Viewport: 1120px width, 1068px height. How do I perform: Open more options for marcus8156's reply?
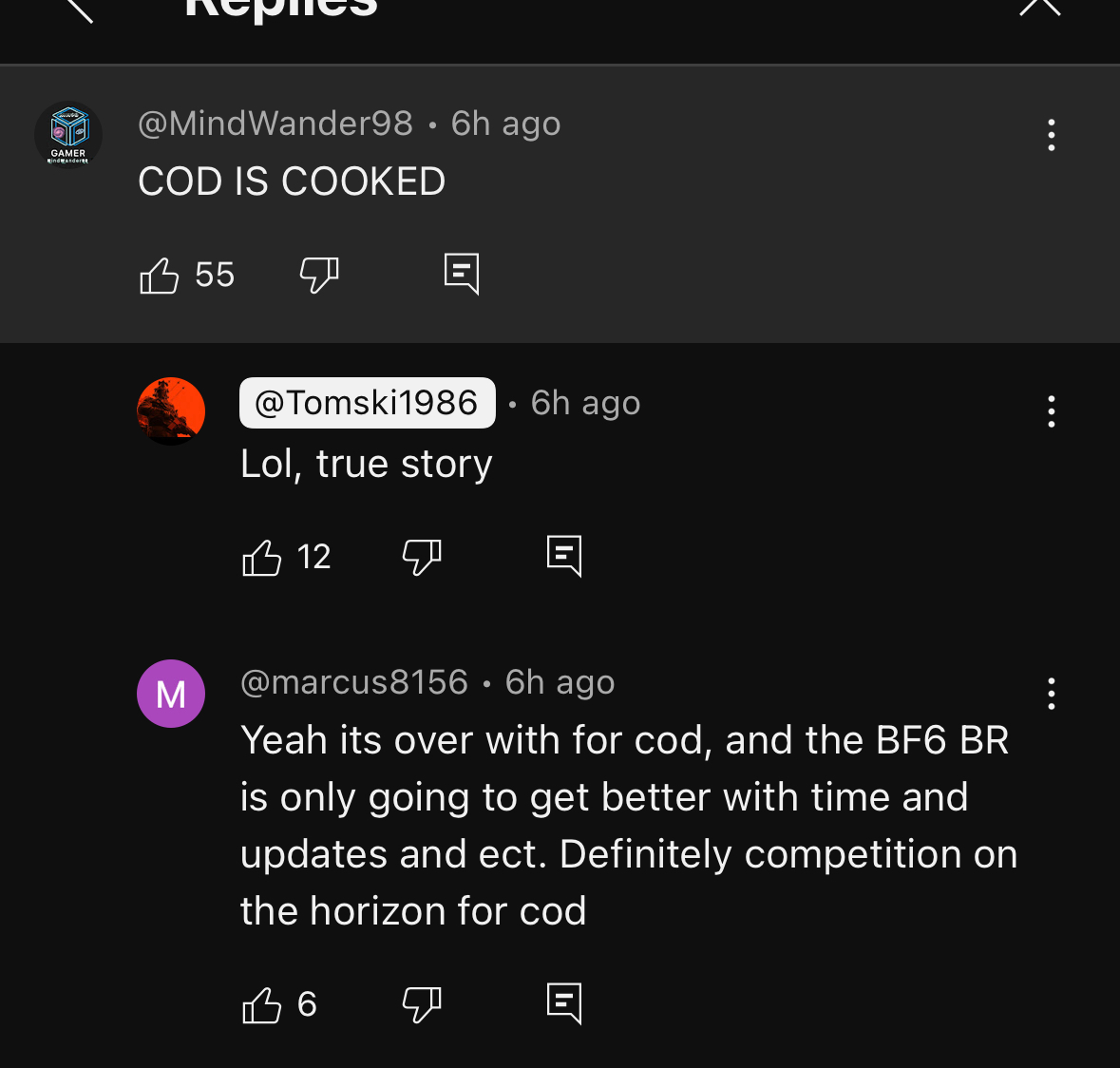(x=1051, y=694)
